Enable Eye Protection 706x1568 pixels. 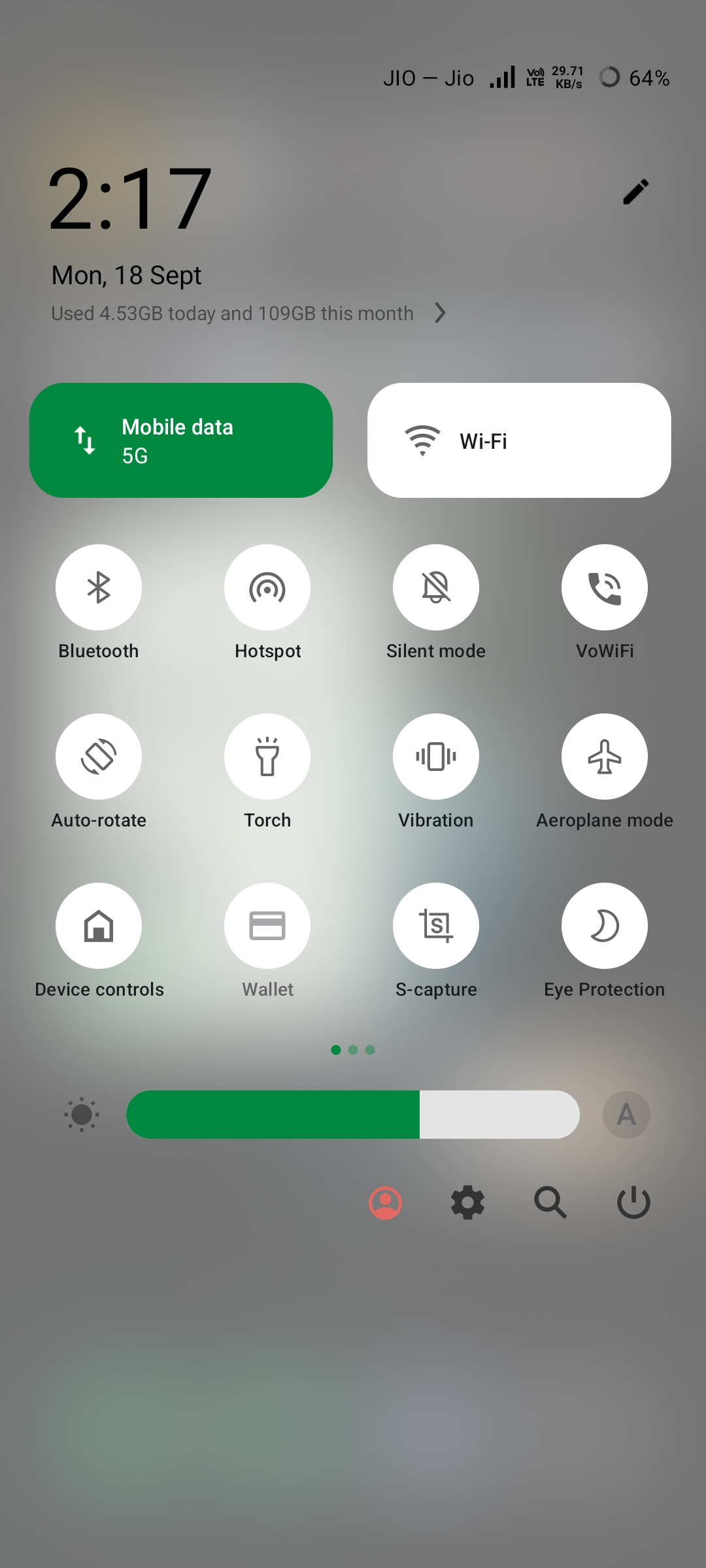coord(605,926)
